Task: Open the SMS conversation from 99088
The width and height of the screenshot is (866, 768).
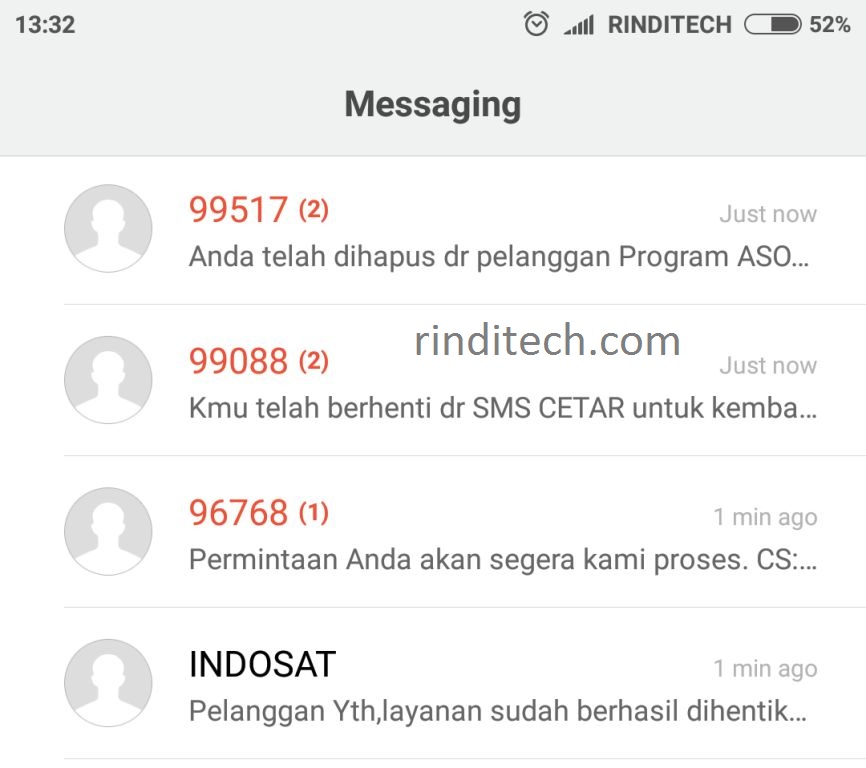Action: click(433, 380)
